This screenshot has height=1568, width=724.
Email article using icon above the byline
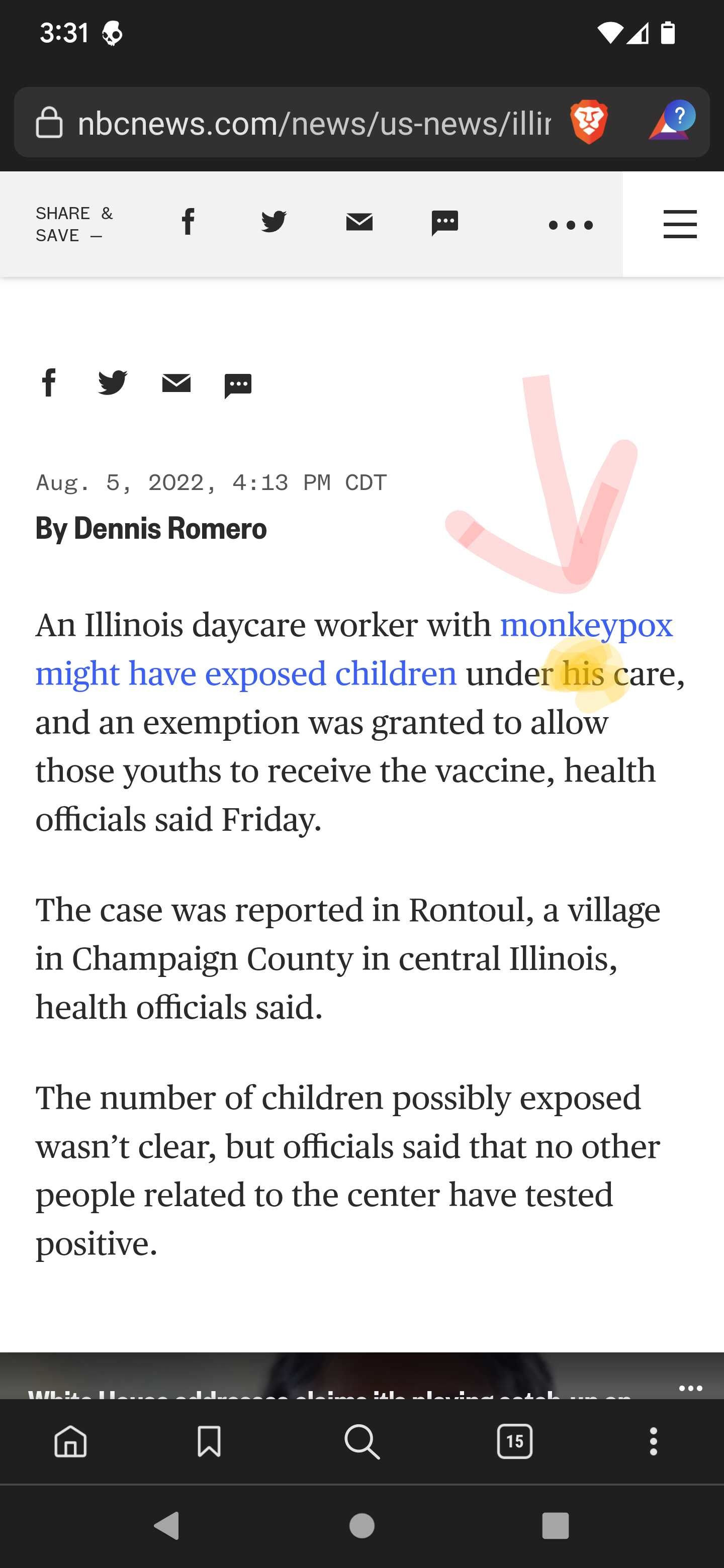[176, 383]
